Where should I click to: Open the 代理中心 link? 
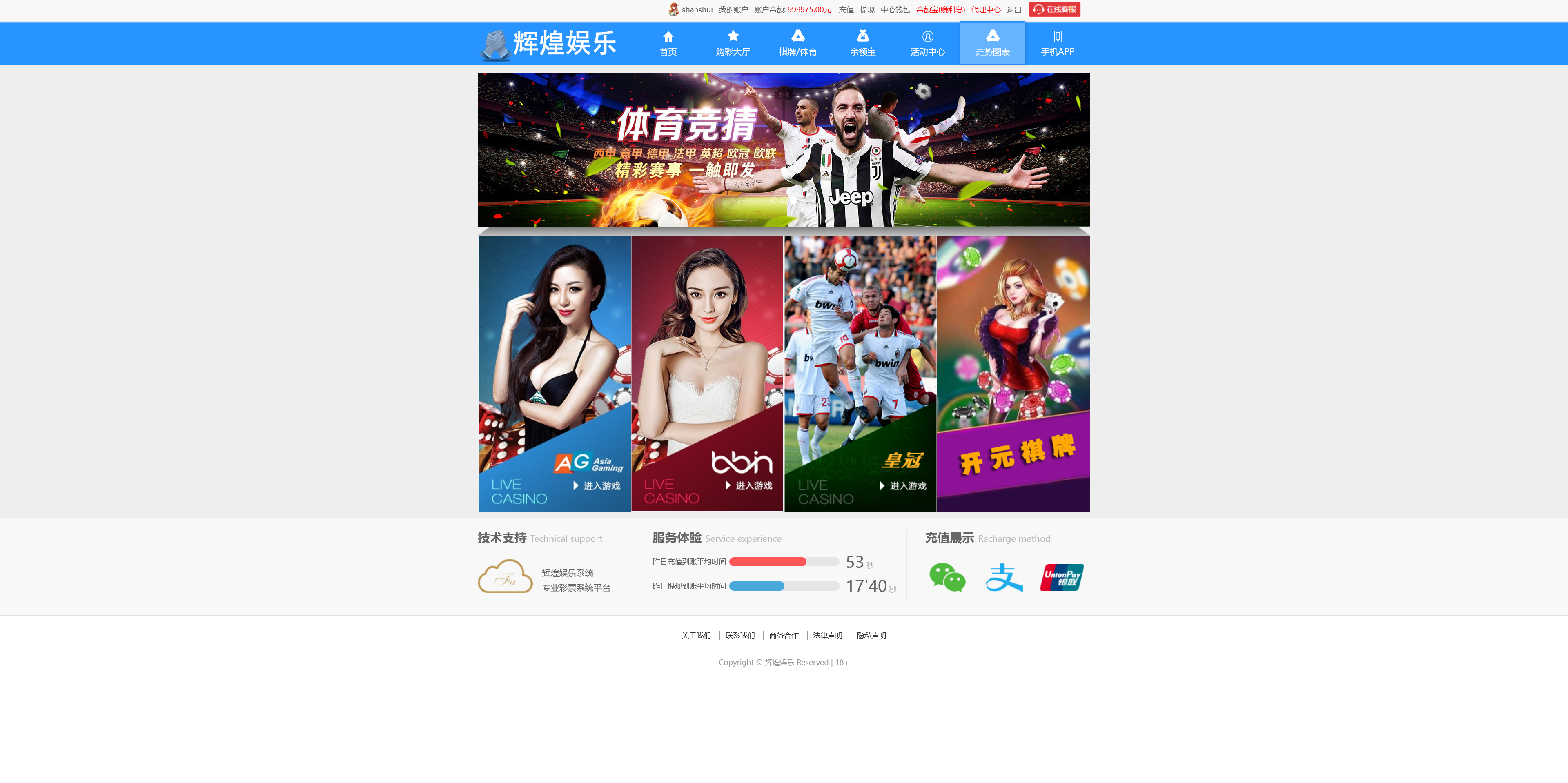(985, 10)
